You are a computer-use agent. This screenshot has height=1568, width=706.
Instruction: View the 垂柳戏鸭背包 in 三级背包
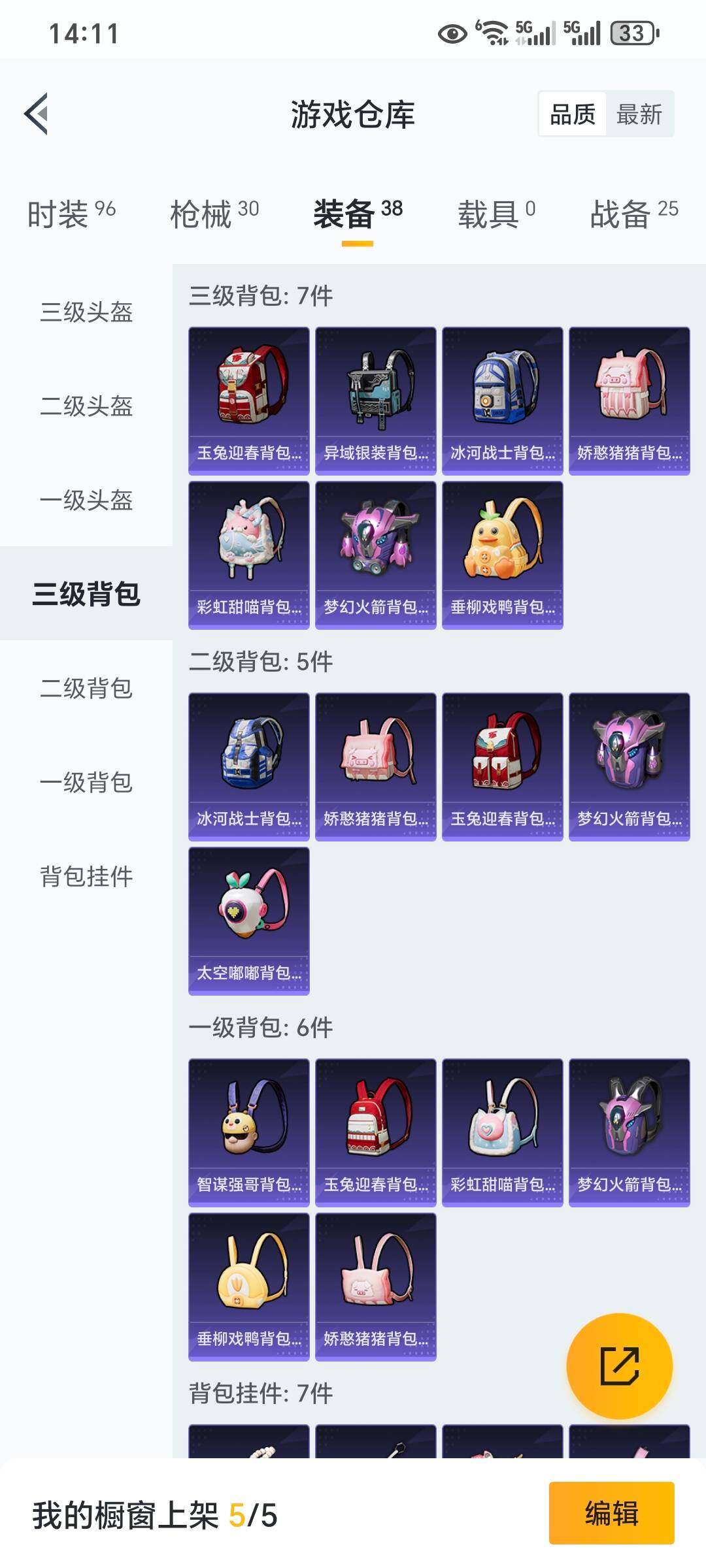(x=502, y=555)
